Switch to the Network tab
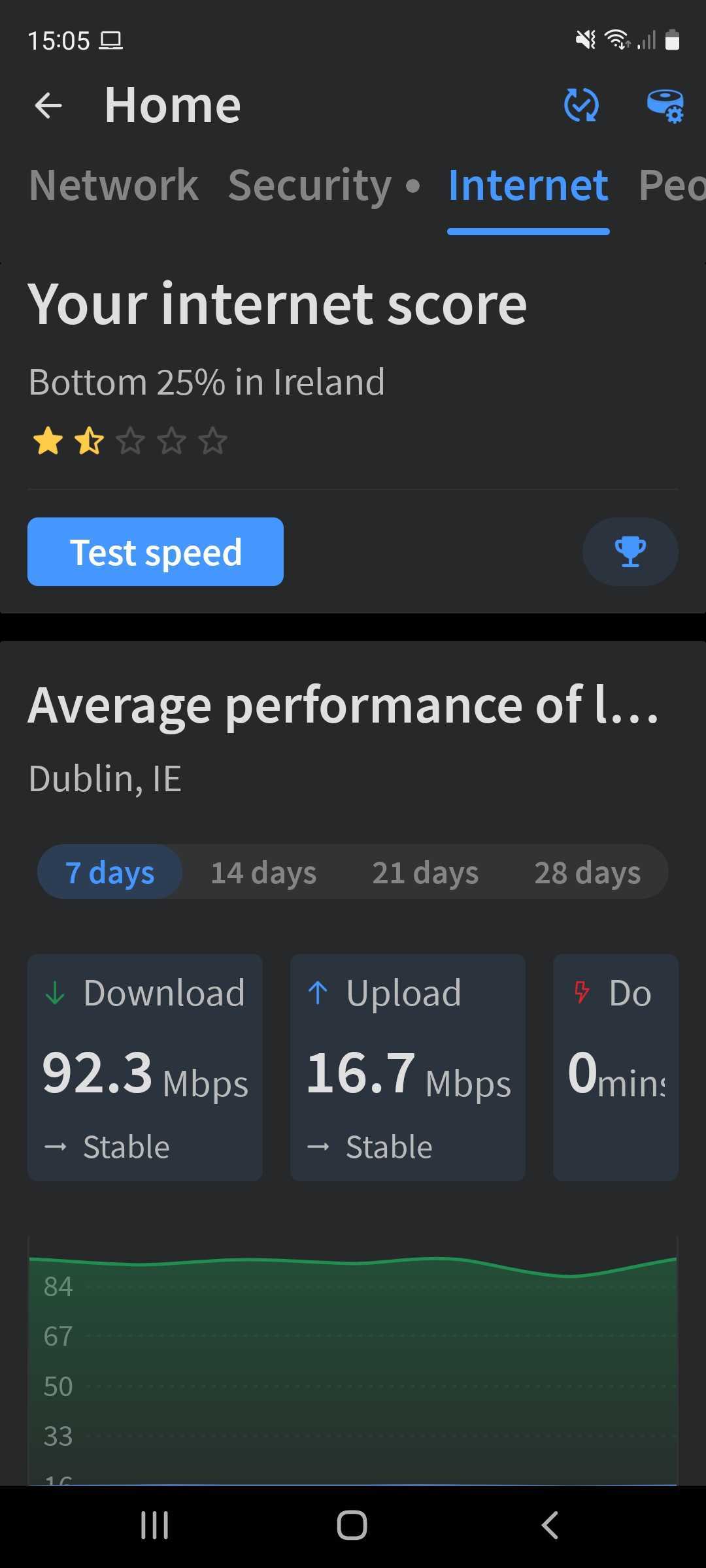 pos(114,185)
